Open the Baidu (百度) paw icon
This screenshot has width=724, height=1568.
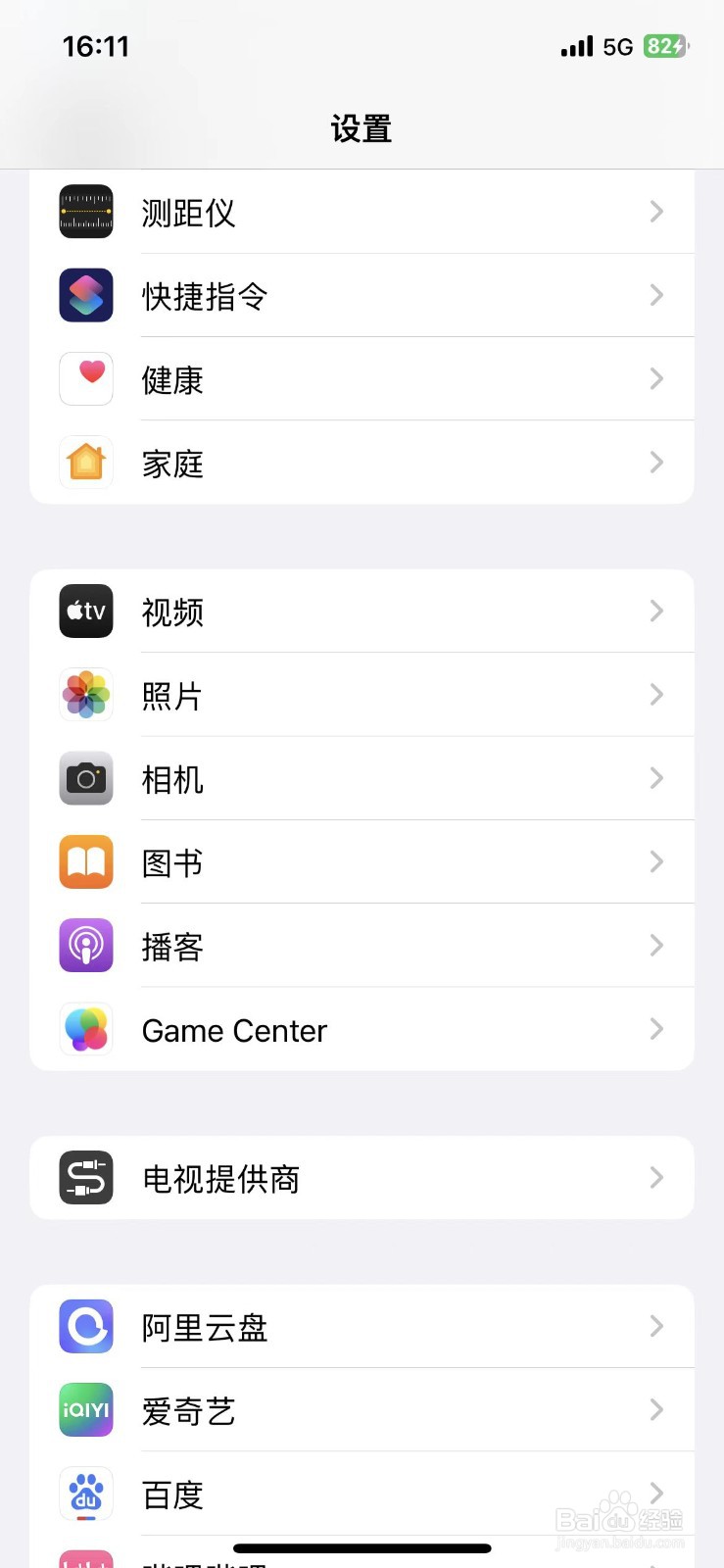click(x=85, y=1494)
